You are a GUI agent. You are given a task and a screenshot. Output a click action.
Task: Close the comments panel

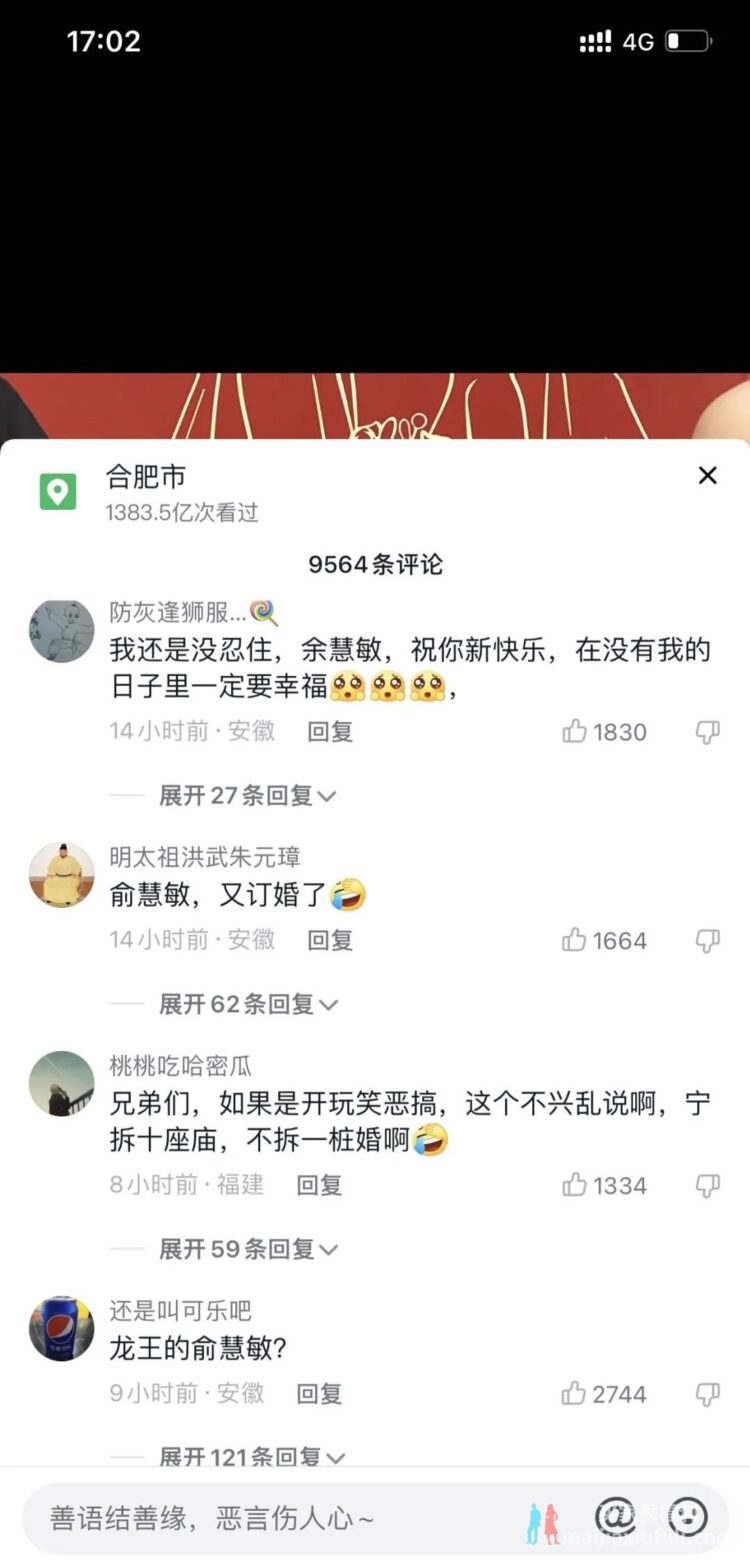(707, 476)
